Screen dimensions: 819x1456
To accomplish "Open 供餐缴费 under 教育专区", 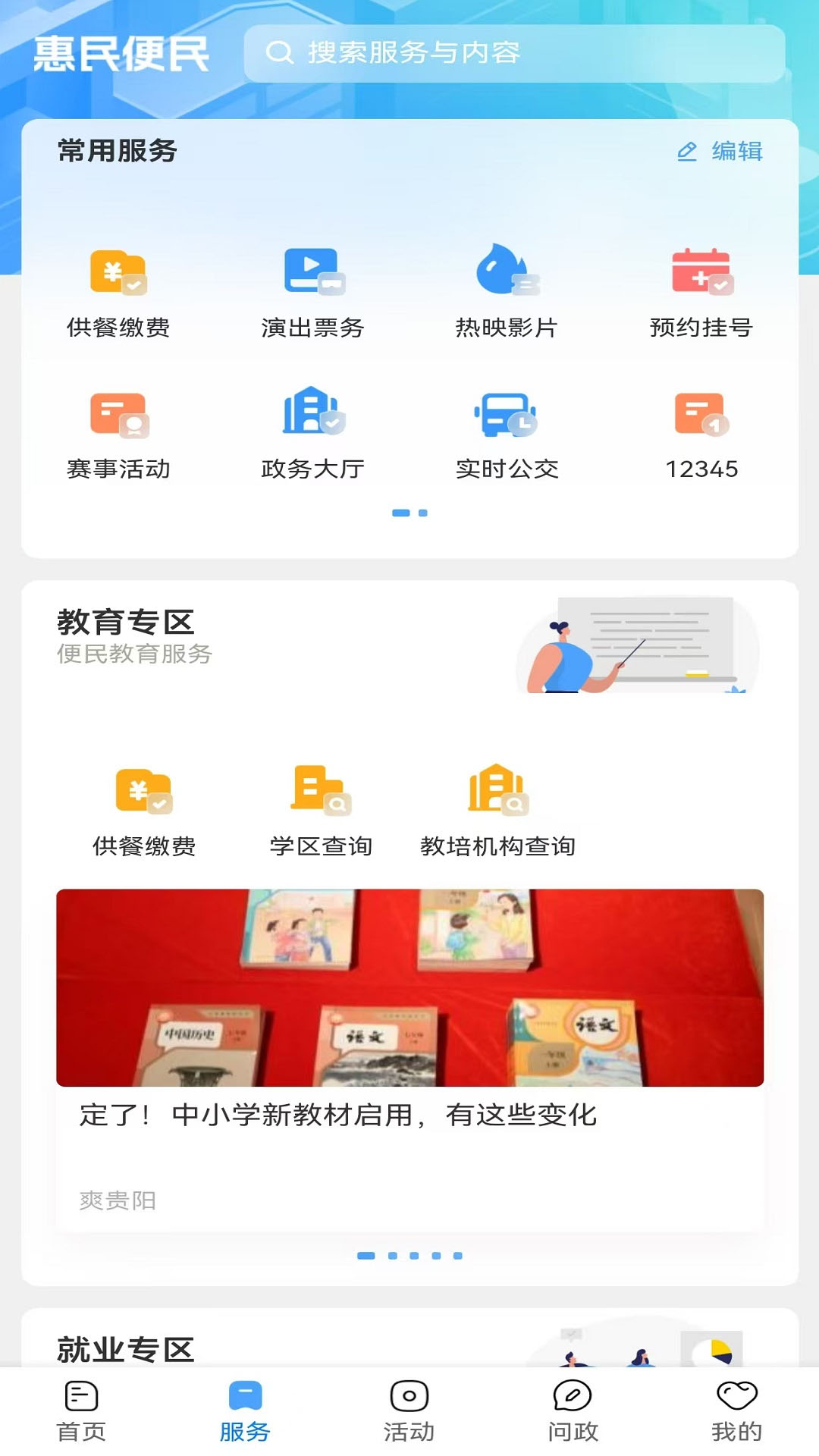I will [x=144, y=811].
